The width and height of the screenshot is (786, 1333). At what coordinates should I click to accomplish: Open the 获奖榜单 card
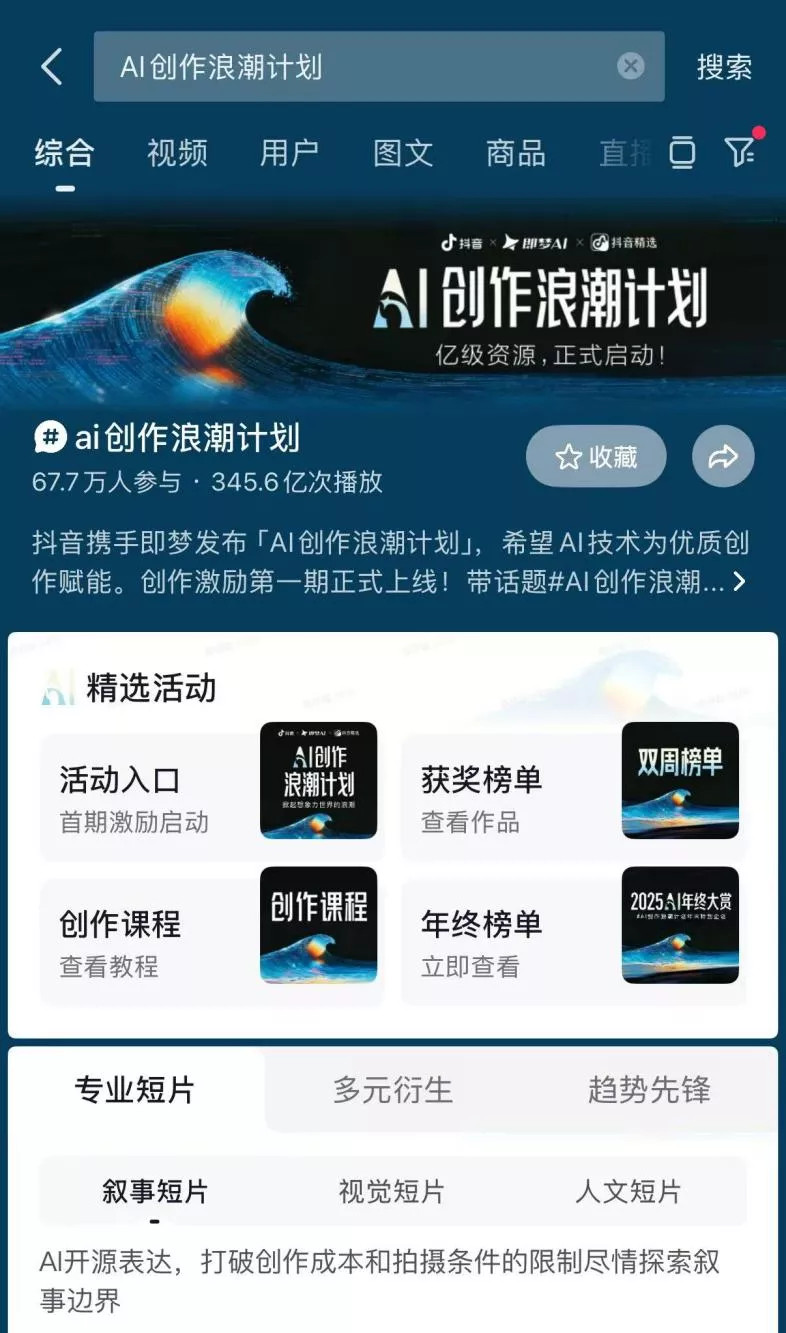[x=574, y=798]
